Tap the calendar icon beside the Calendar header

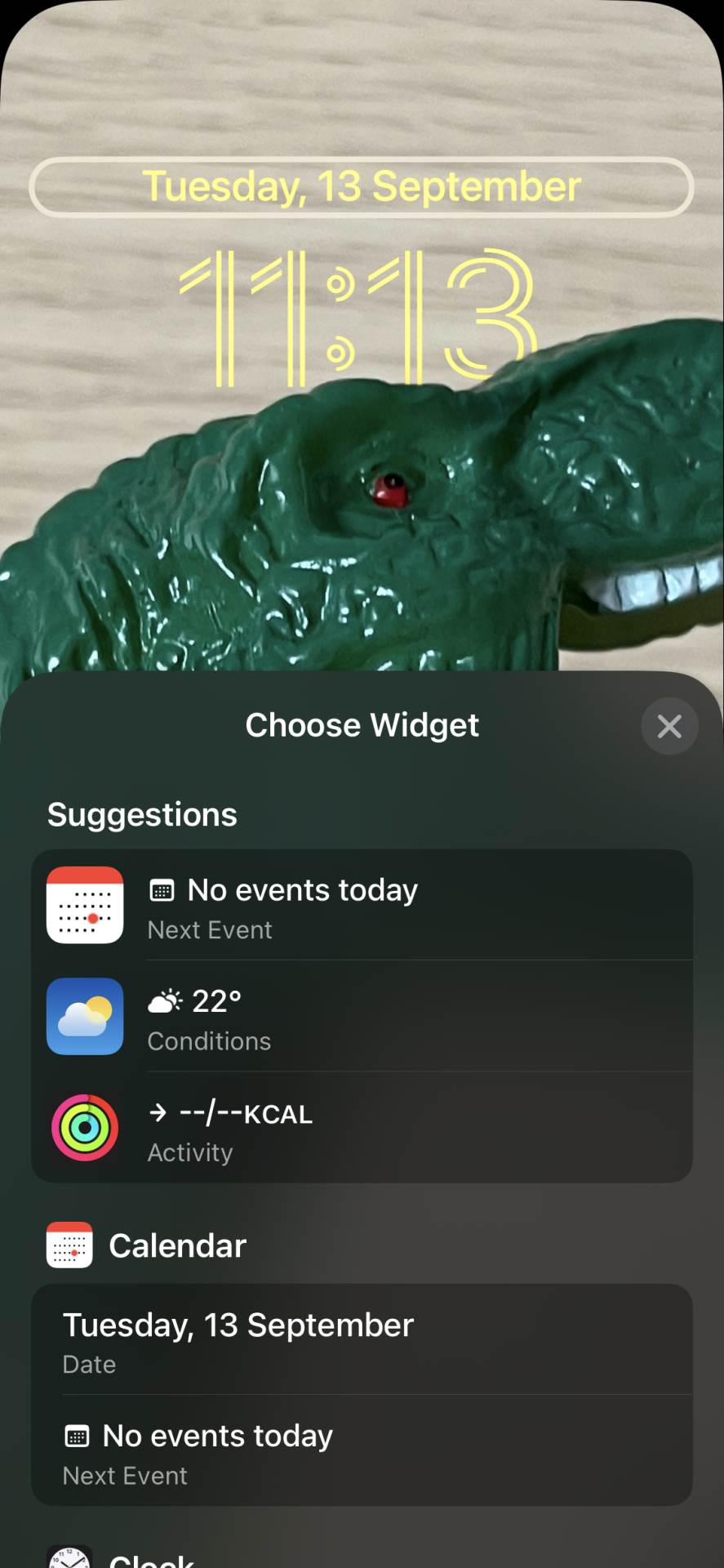tap(68, 1245)
